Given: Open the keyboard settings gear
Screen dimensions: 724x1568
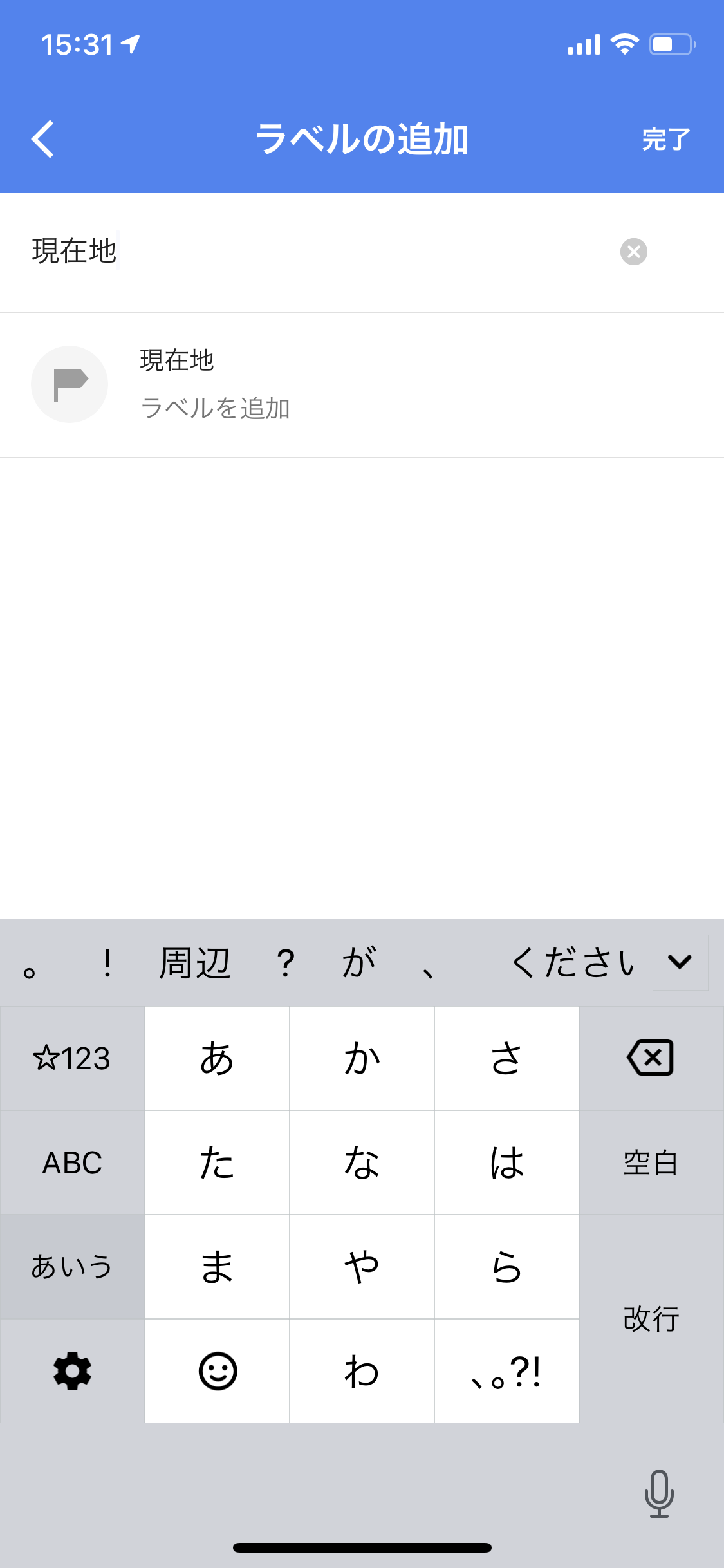Looking at the screenshot, I should (72, 1371).
